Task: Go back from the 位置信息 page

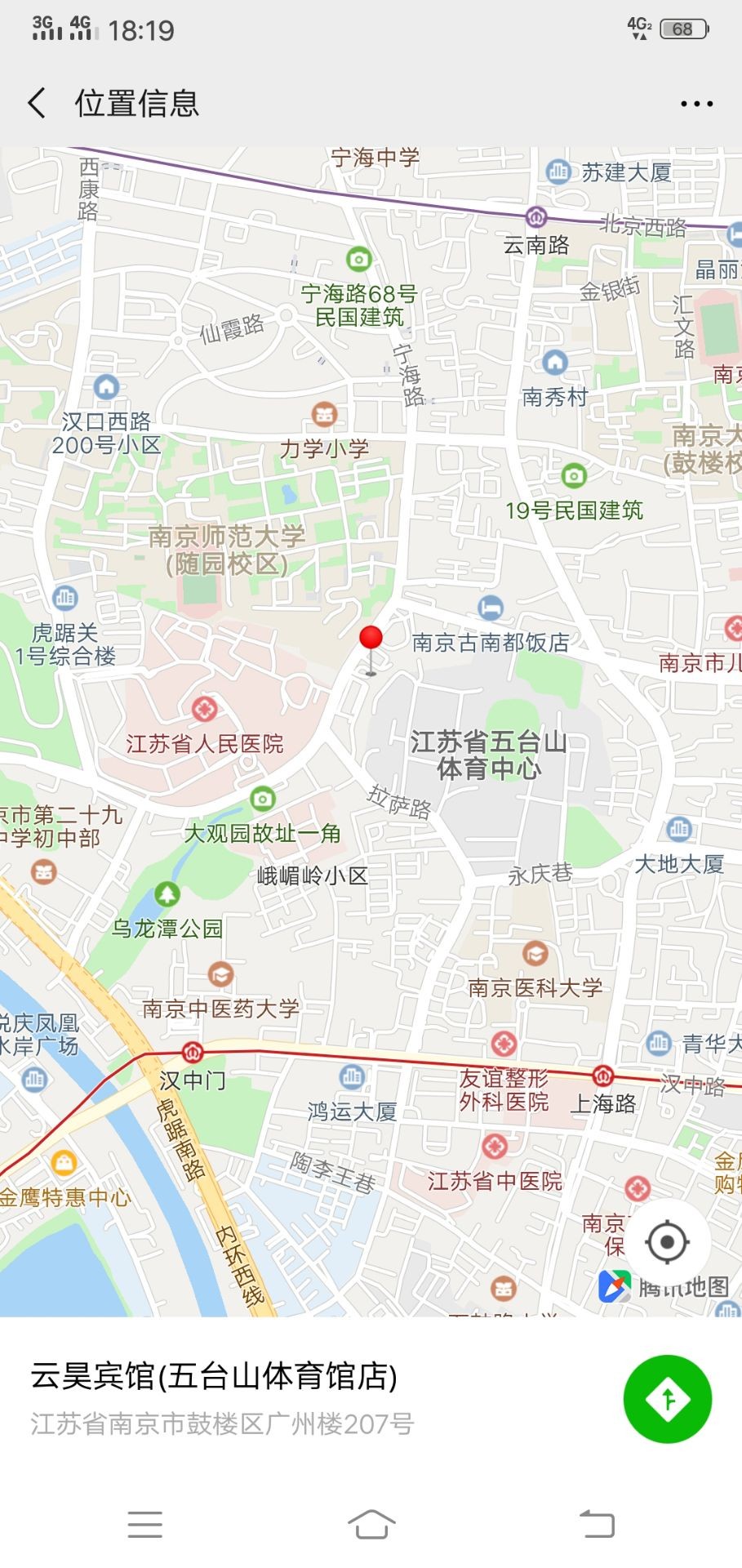Action: click(x=37, y=104)
